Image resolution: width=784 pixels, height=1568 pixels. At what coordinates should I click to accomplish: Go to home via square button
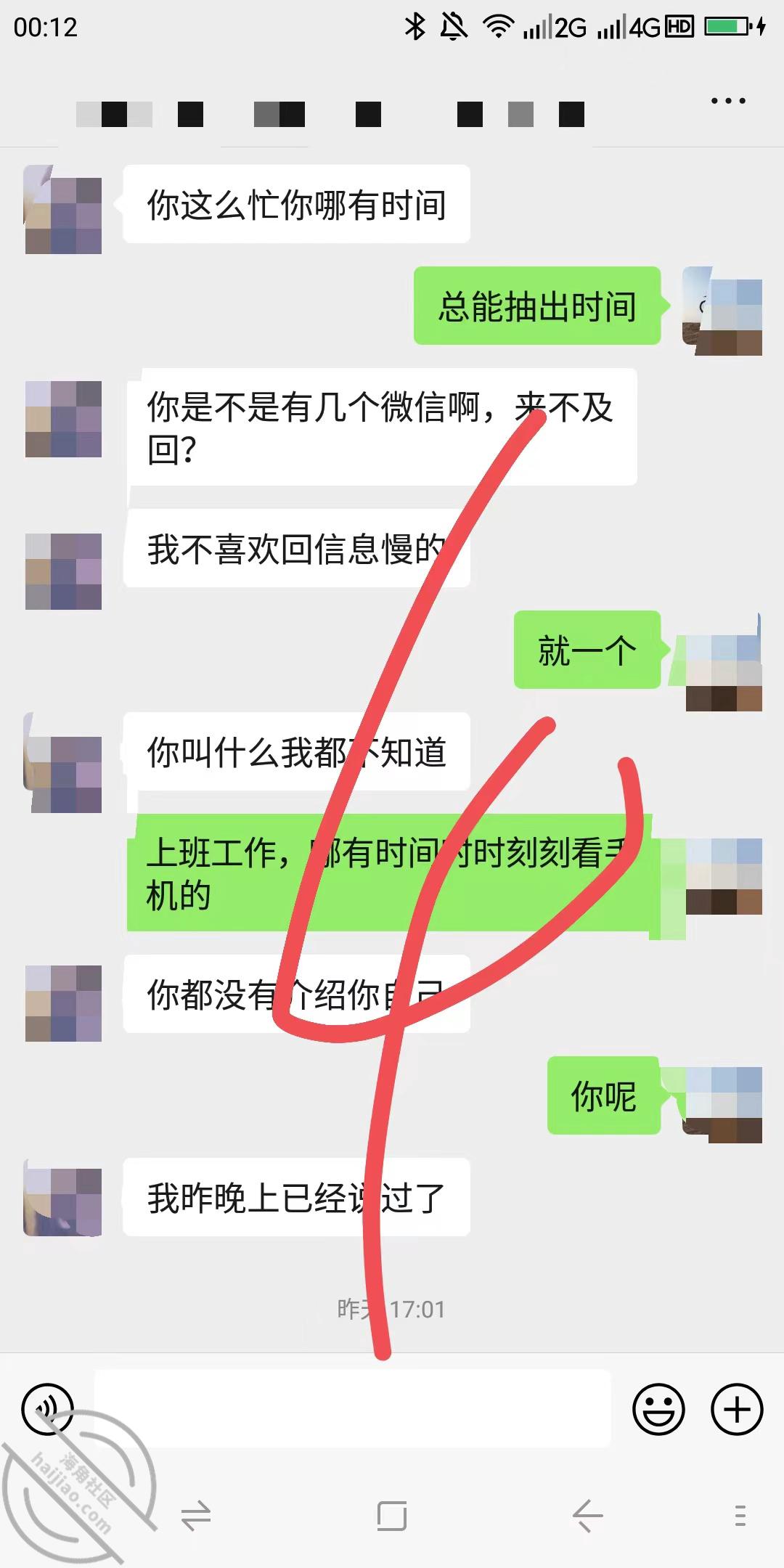(392, 1516)
